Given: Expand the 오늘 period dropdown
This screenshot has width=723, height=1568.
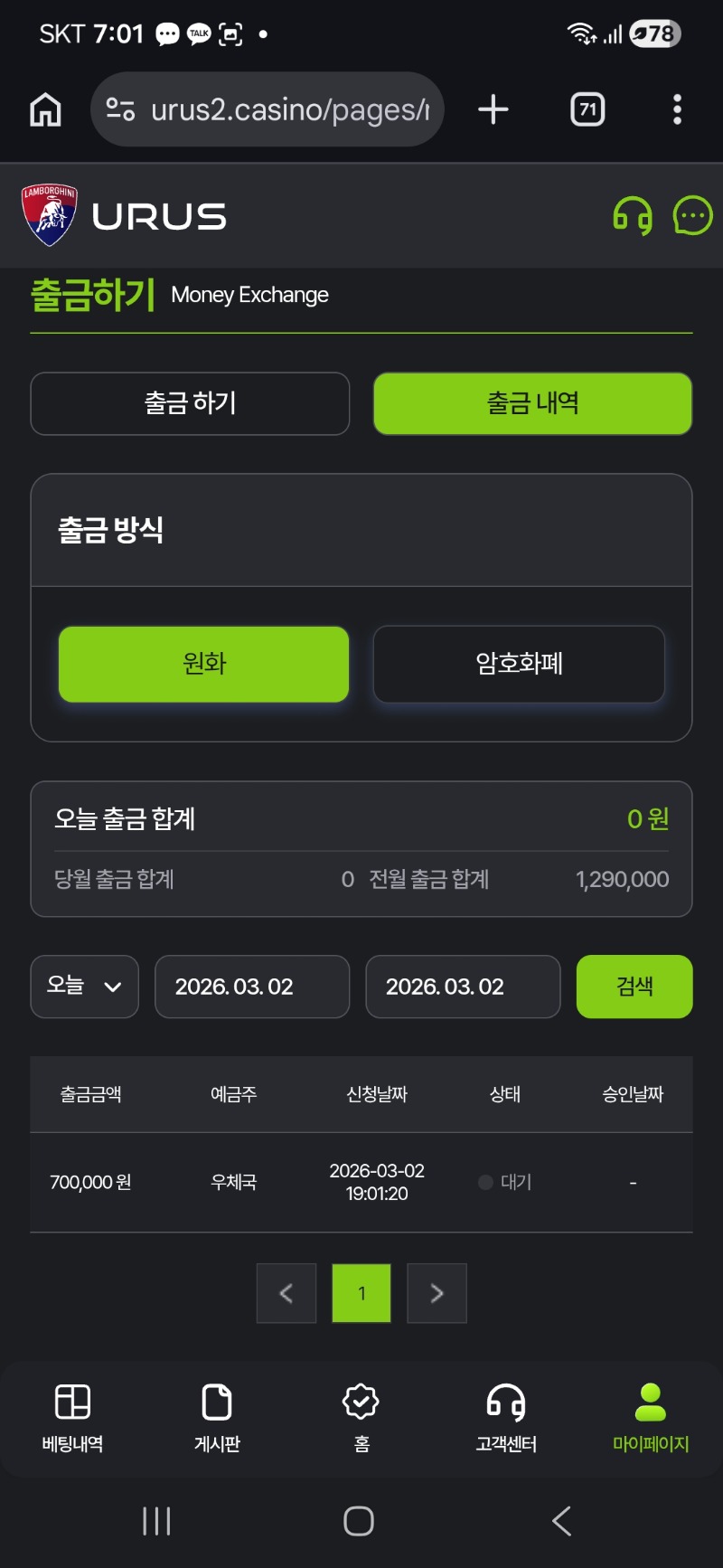Looking at the screenshot, I should (84, 986).
